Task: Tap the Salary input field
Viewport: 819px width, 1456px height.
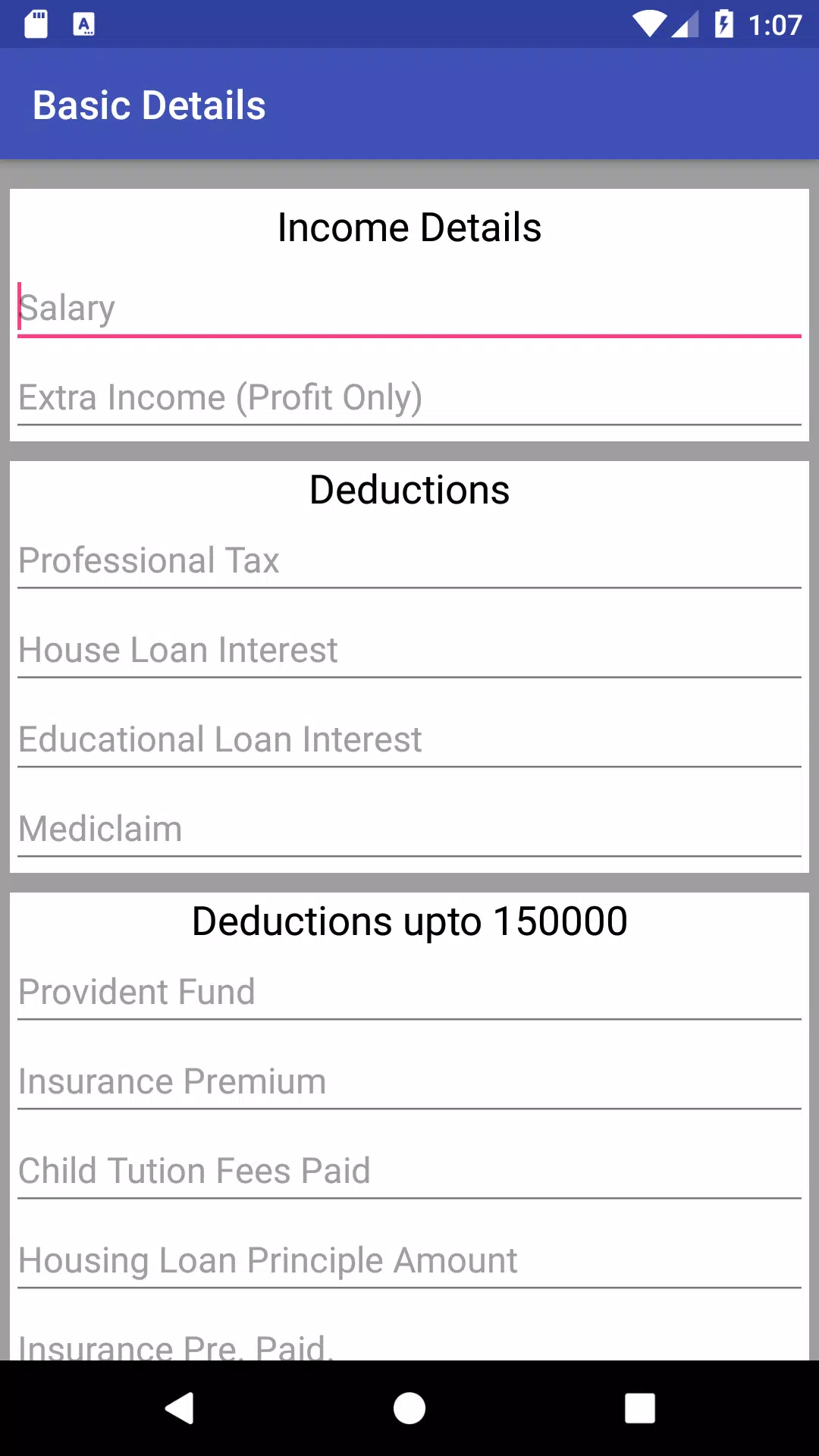Action: pos(409,308)
